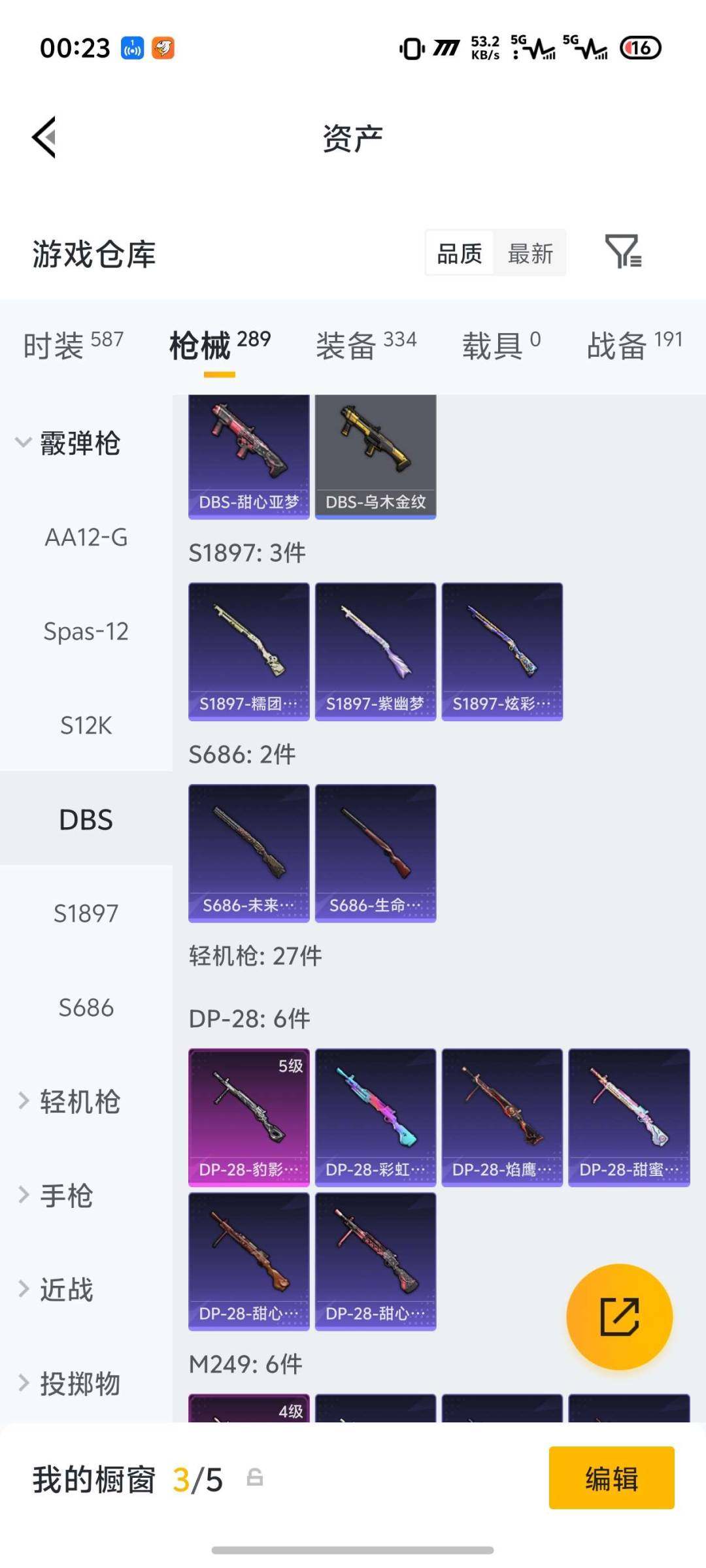This screenshot has height=1568, width=706.
Task: Tap the back arrow to leave 资产 page
Action: pyautogui.click(x=43, y=137)
